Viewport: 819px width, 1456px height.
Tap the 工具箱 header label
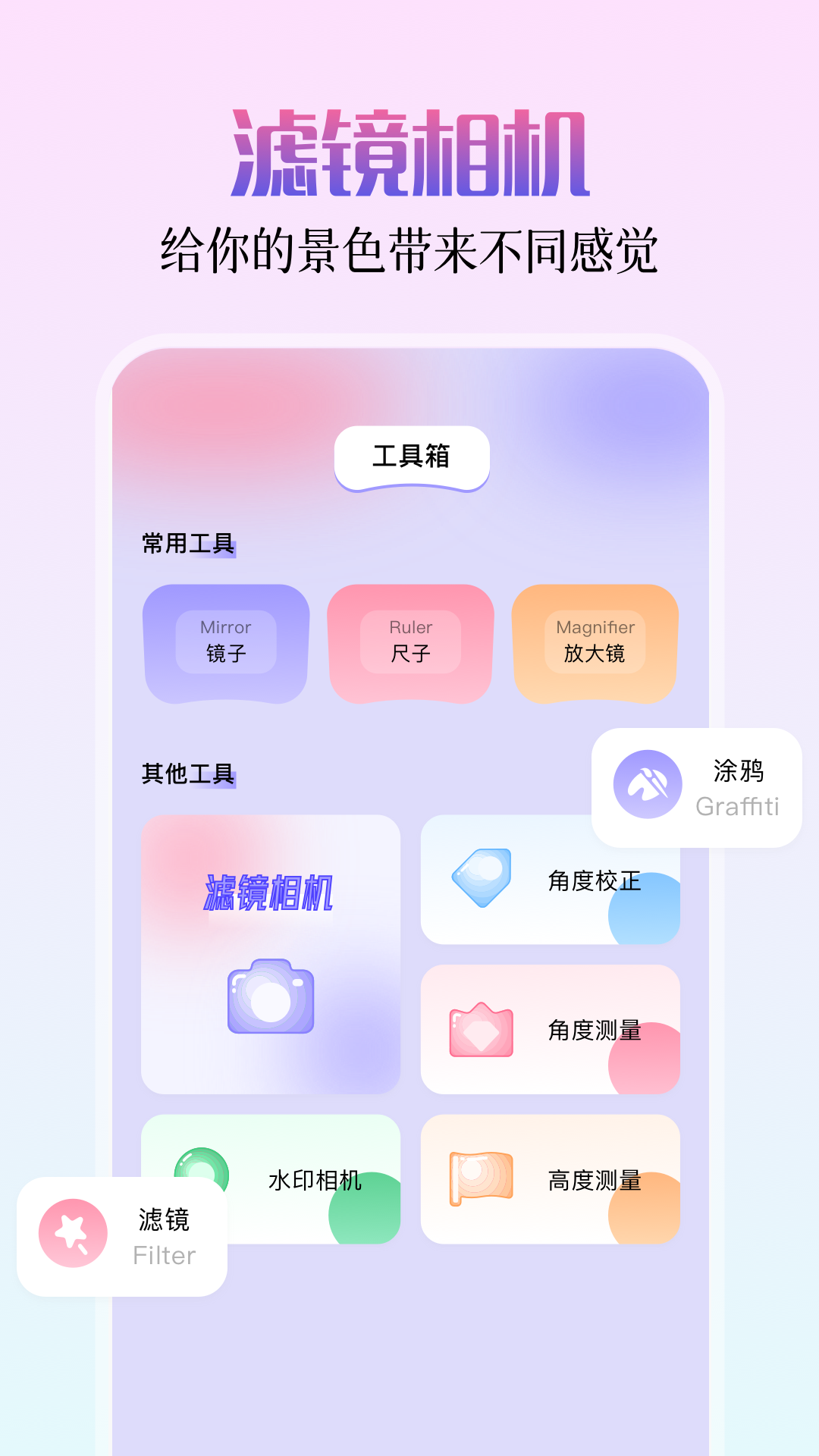coord(410,455)
